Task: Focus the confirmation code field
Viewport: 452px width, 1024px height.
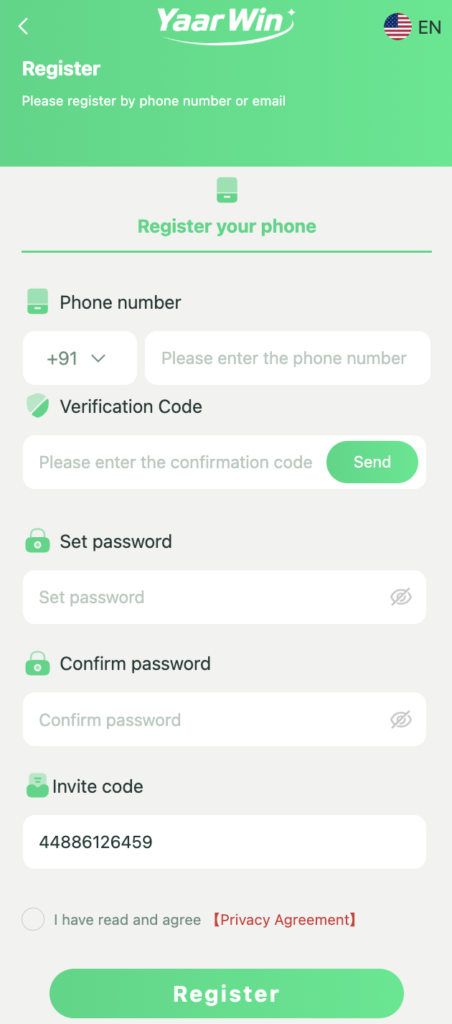Action: tap(175, 462)
